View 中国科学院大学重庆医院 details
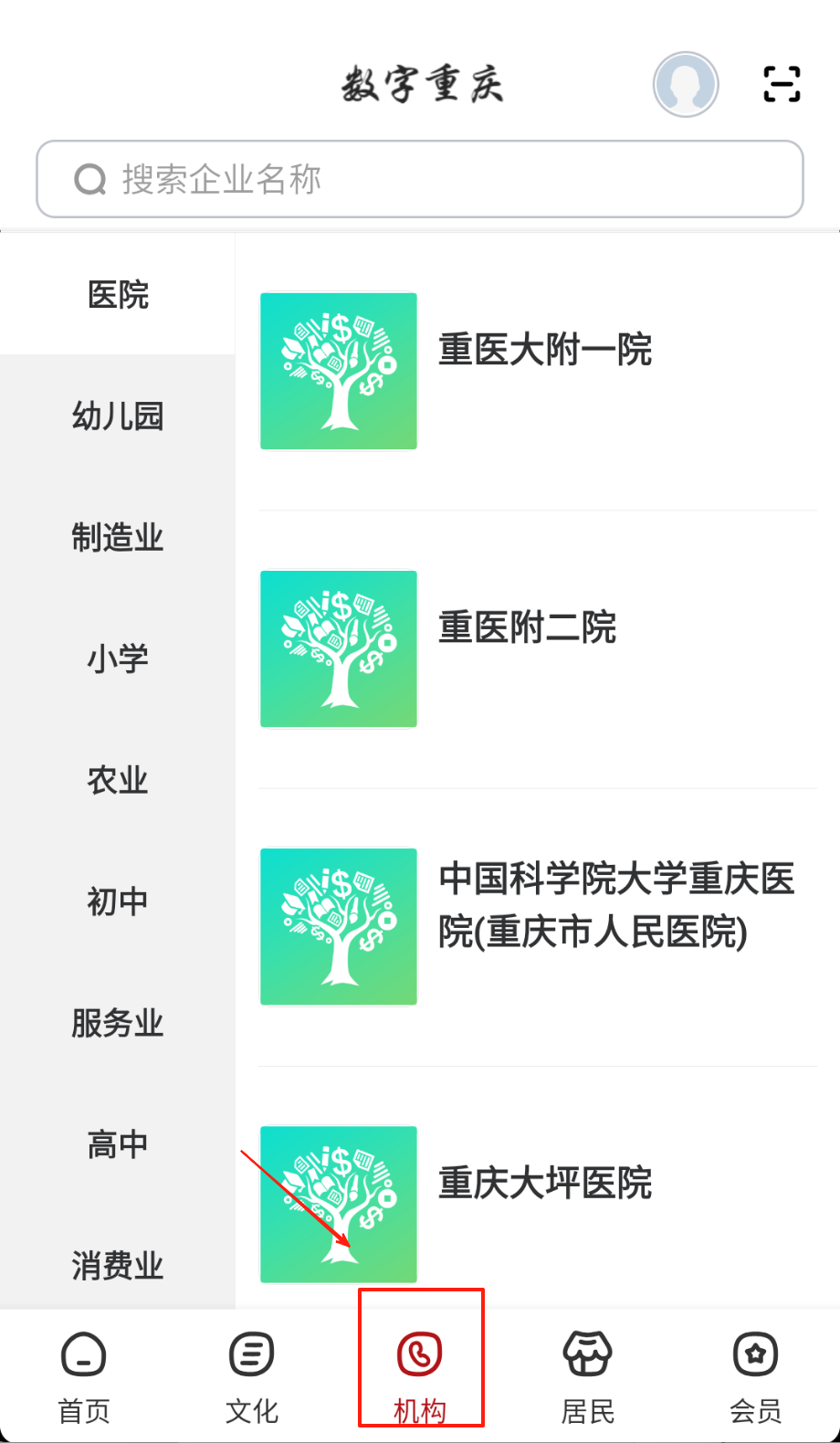 click(616, 905)
